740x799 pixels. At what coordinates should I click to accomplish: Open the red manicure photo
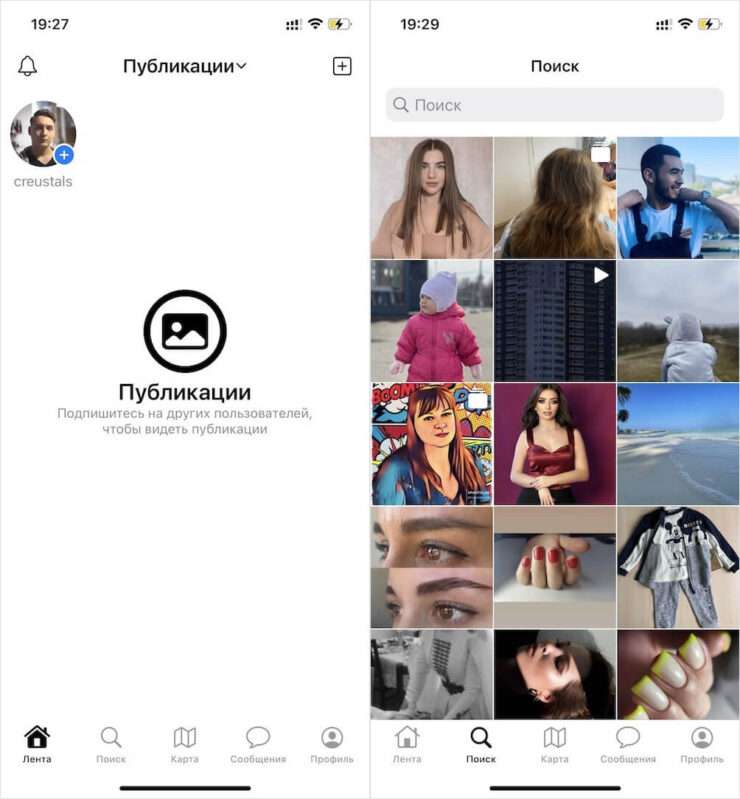tap(555, 566)
